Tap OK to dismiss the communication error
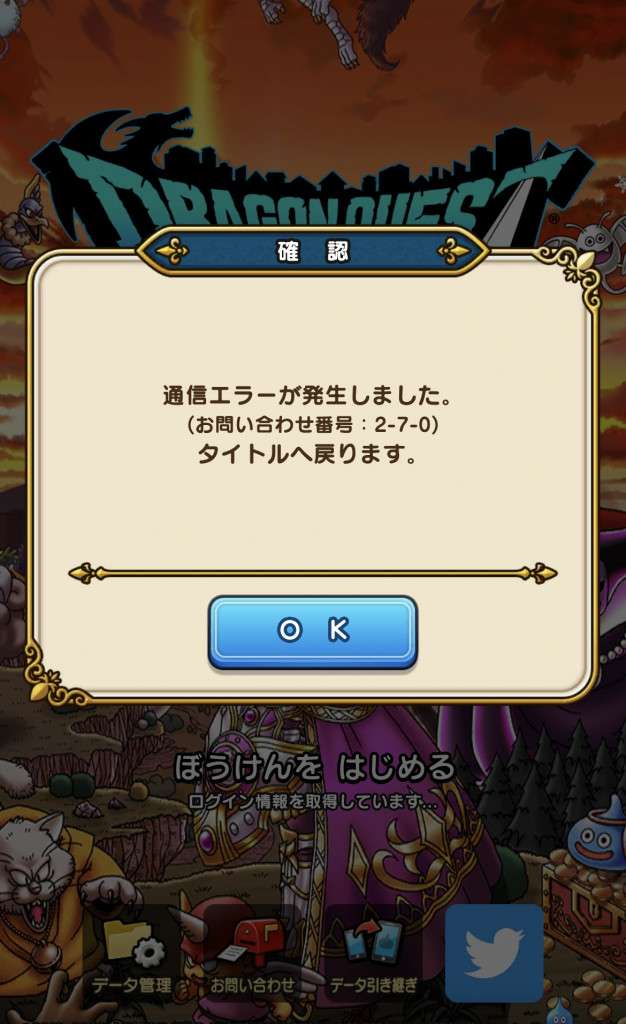This screenshot has width=626, height=1024. [312, 630]
